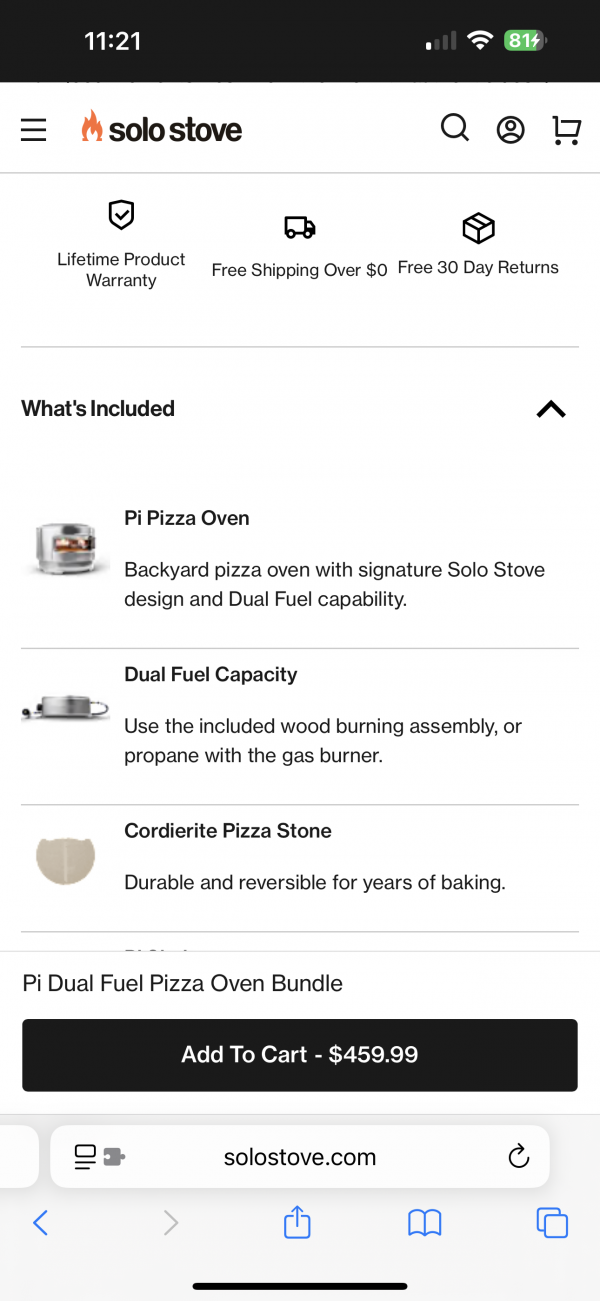Share this page via Safari
This screenshot has width=600, height=1301.
click(x=297, y=1222)
